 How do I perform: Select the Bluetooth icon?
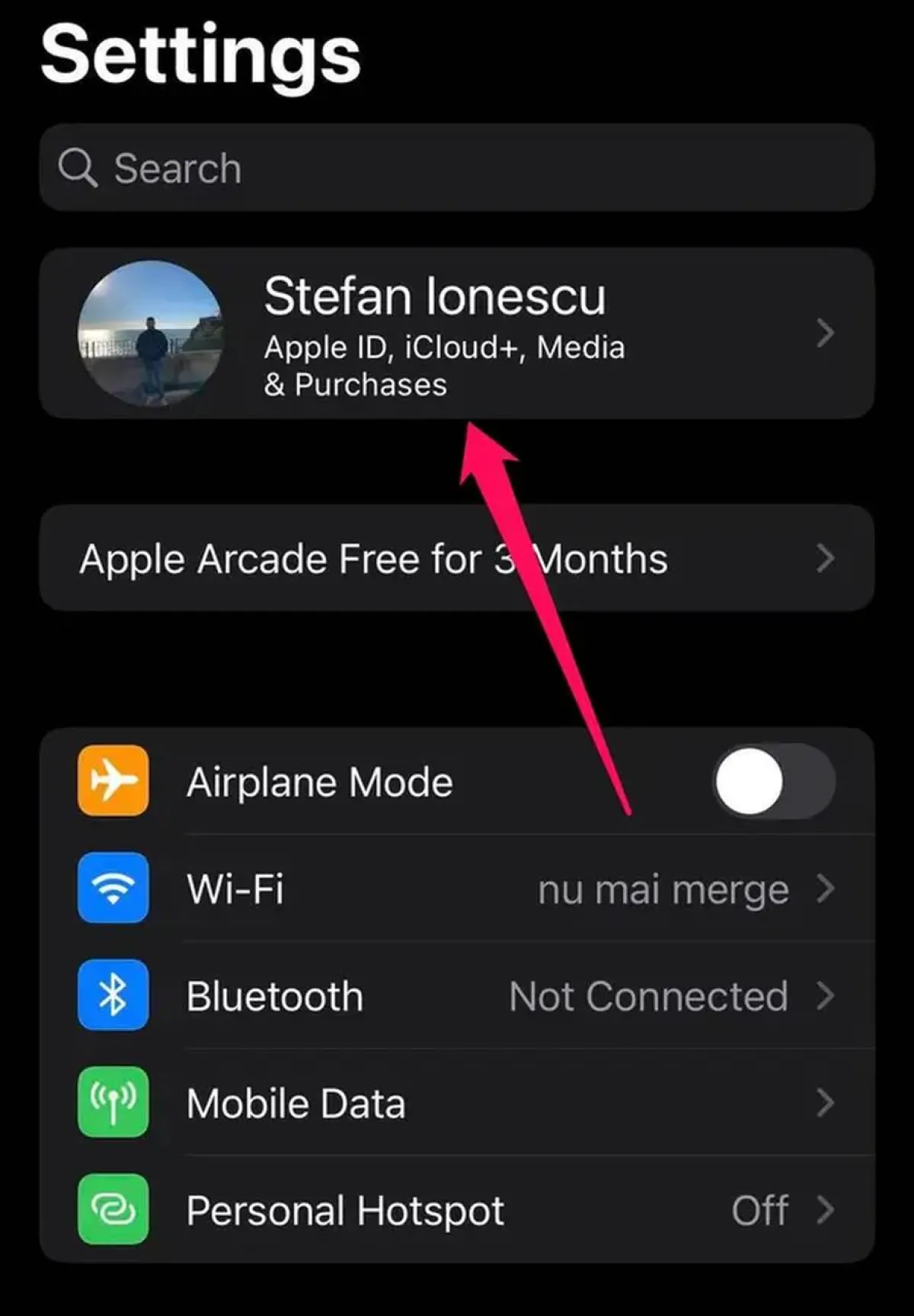112,995
